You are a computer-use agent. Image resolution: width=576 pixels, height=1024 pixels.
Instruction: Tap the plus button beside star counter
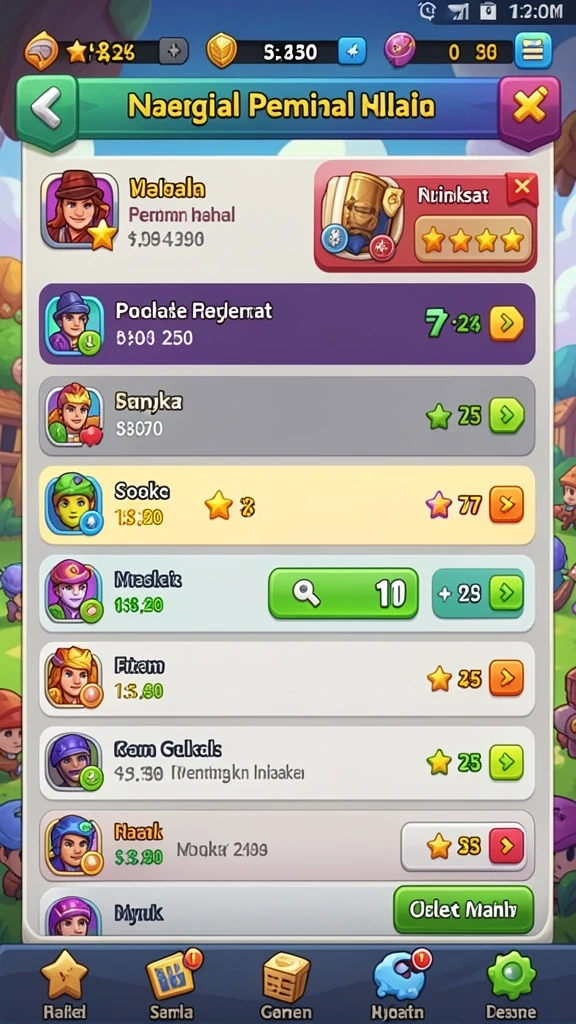tap(174, 51)
